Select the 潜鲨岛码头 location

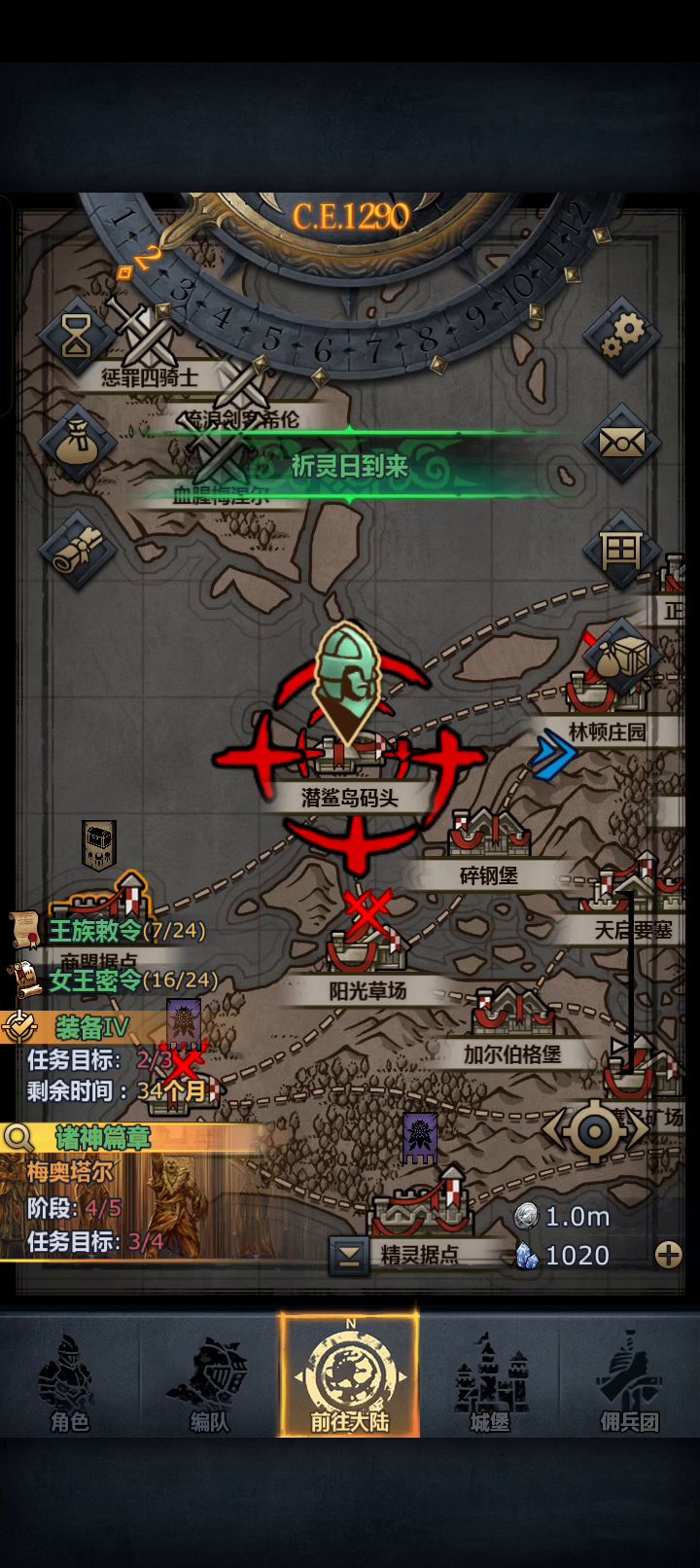[x=350, y=798]
